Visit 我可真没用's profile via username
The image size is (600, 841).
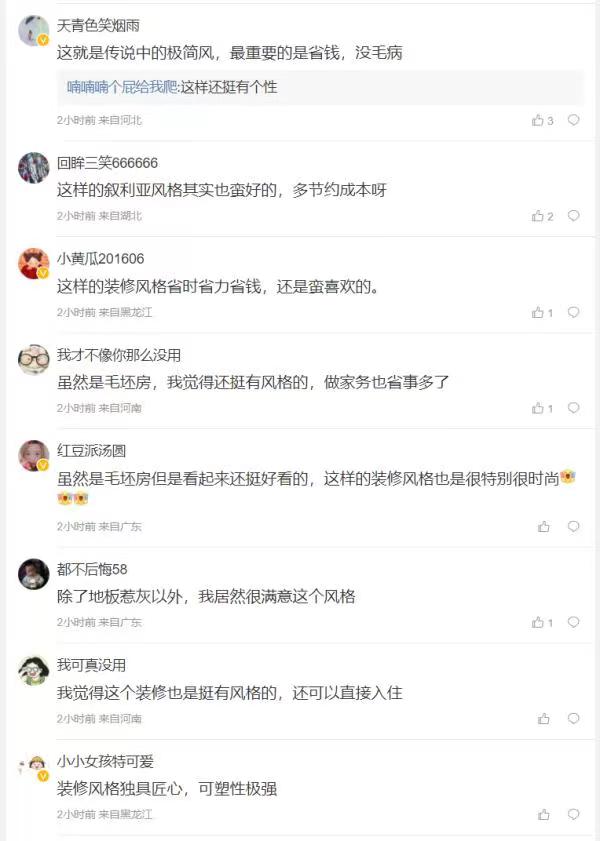91,665
